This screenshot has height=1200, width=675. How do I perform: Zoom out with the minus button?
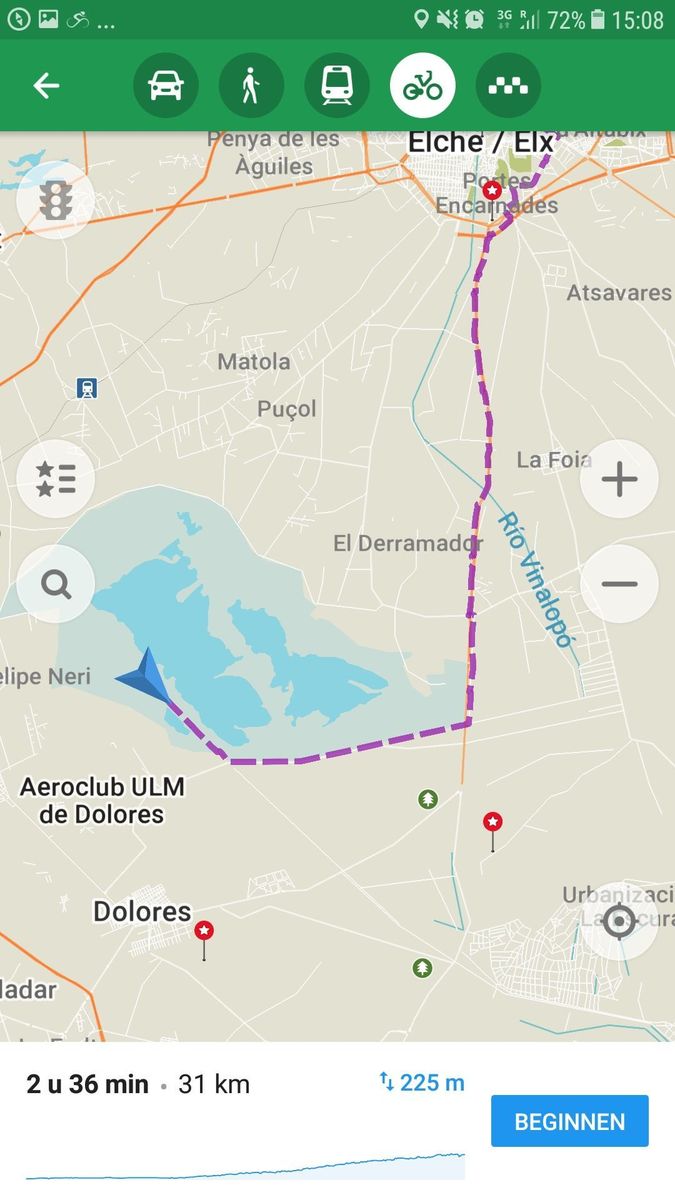619,584
